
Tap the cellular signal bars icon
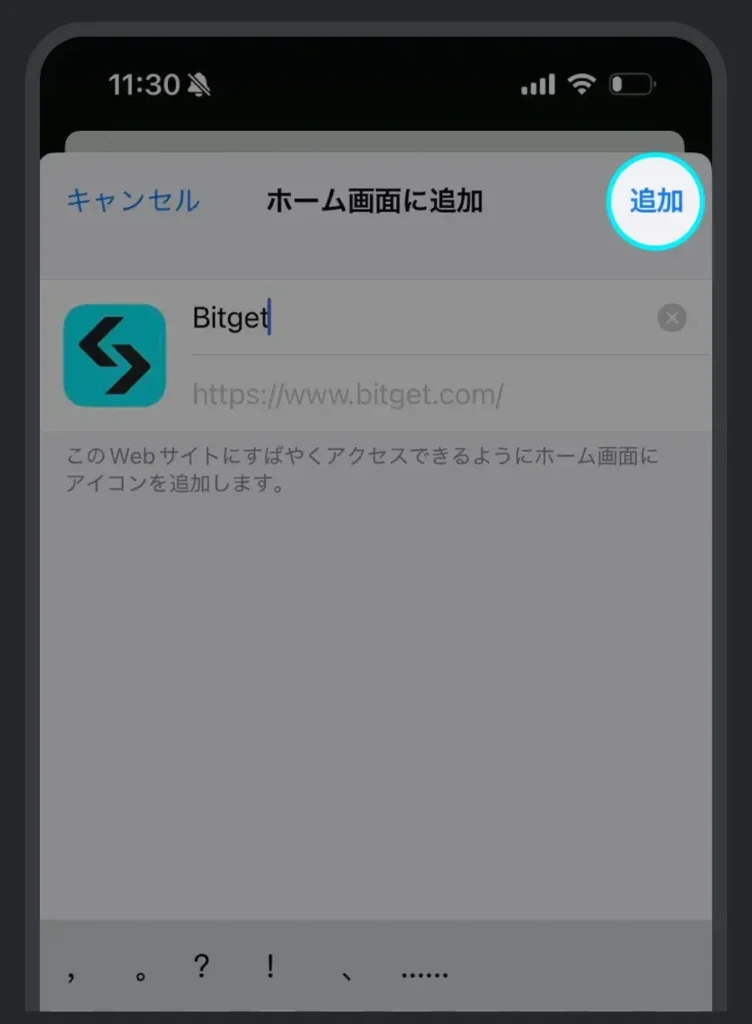pos(537,85)
